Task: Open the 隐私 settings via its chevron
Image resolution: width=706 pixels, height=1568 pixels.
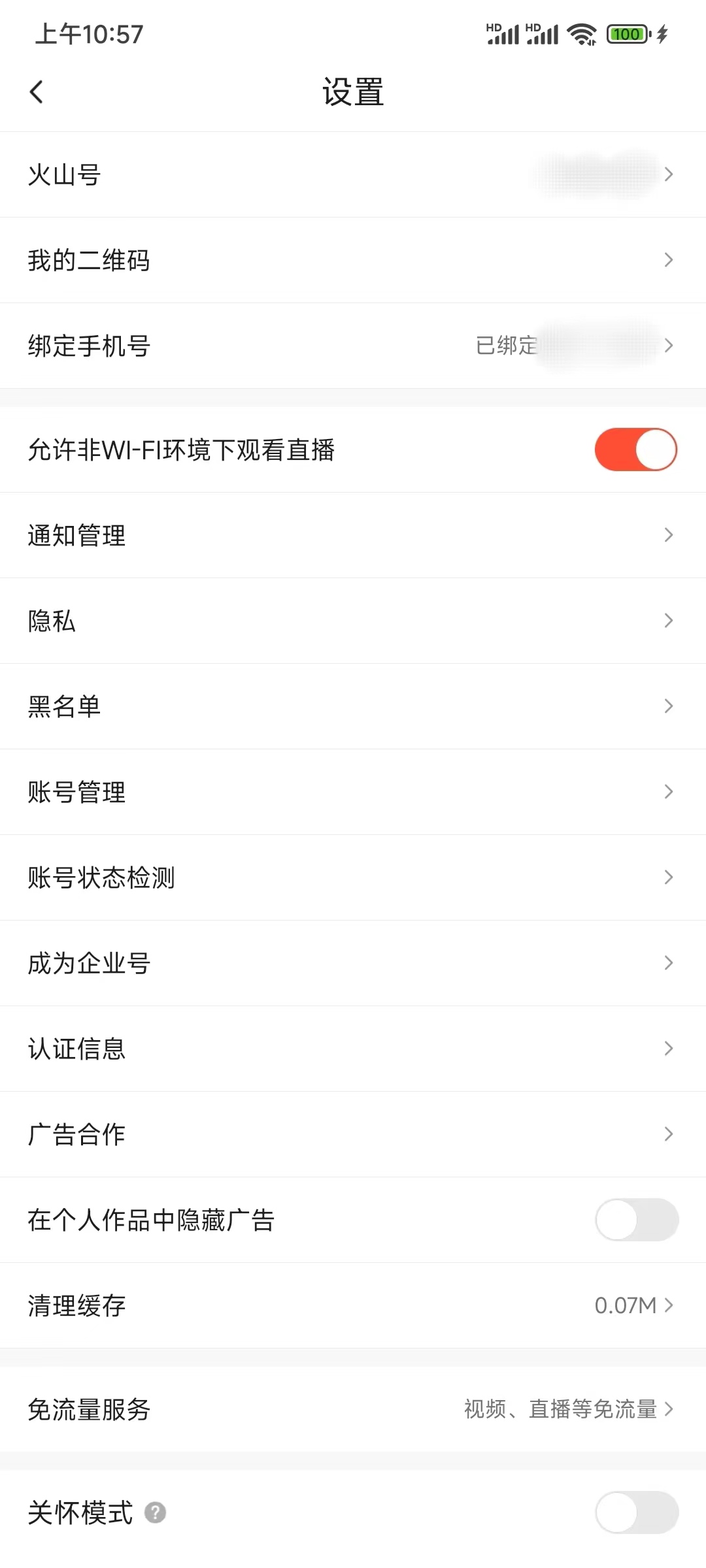Action: (669, 620)
